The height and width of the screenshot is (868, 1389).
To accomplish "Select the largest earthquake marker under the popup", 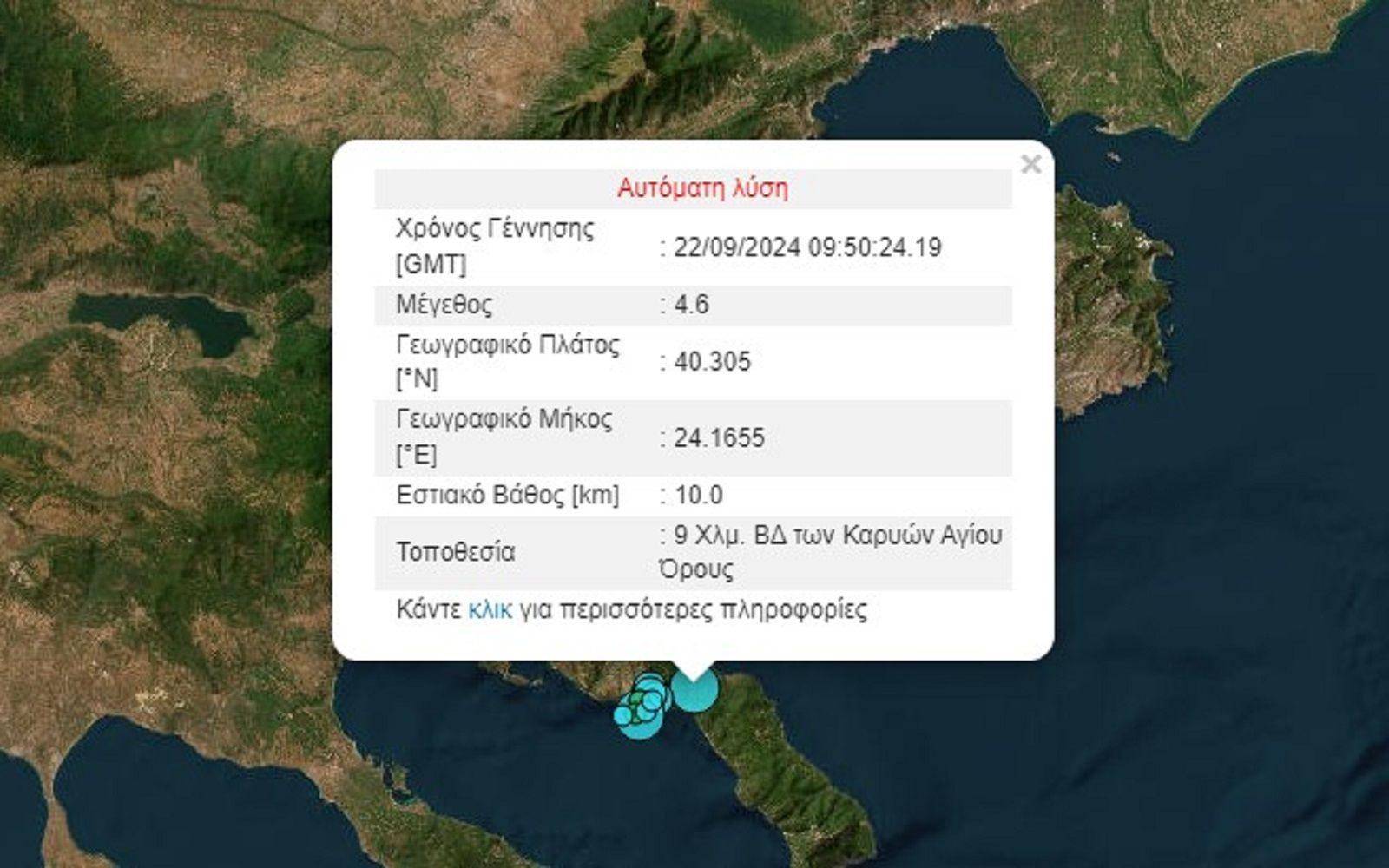I will click(x=694, y=692).
